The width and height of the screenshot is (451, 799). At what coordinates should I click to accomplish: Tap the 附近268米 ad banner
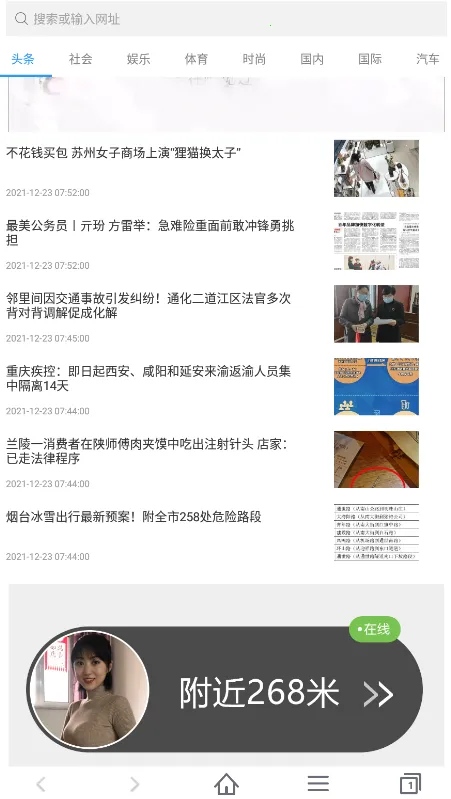click(225, 689)
